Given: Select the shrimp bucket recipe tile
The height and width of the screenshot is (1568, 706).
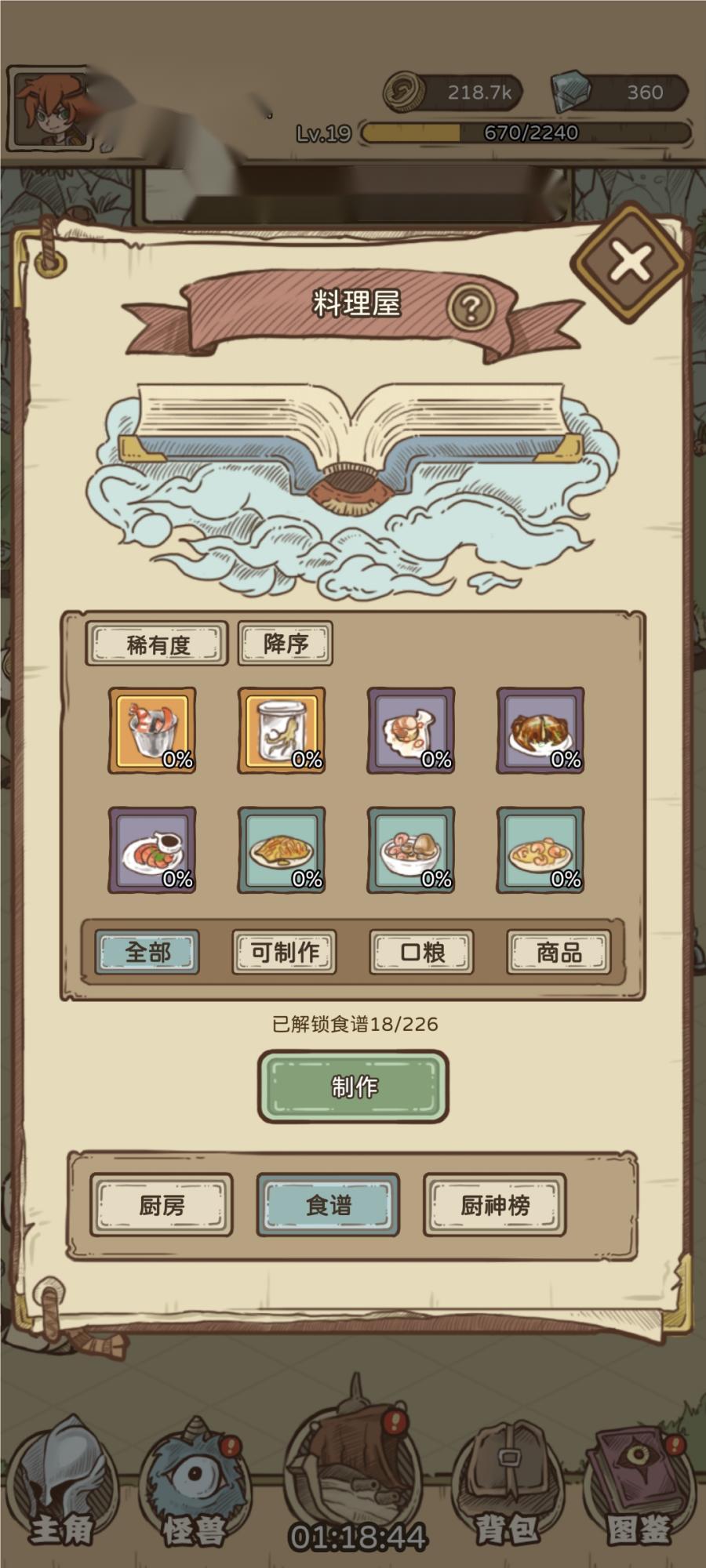Looking at the screenshot, I should click(152, 731).
